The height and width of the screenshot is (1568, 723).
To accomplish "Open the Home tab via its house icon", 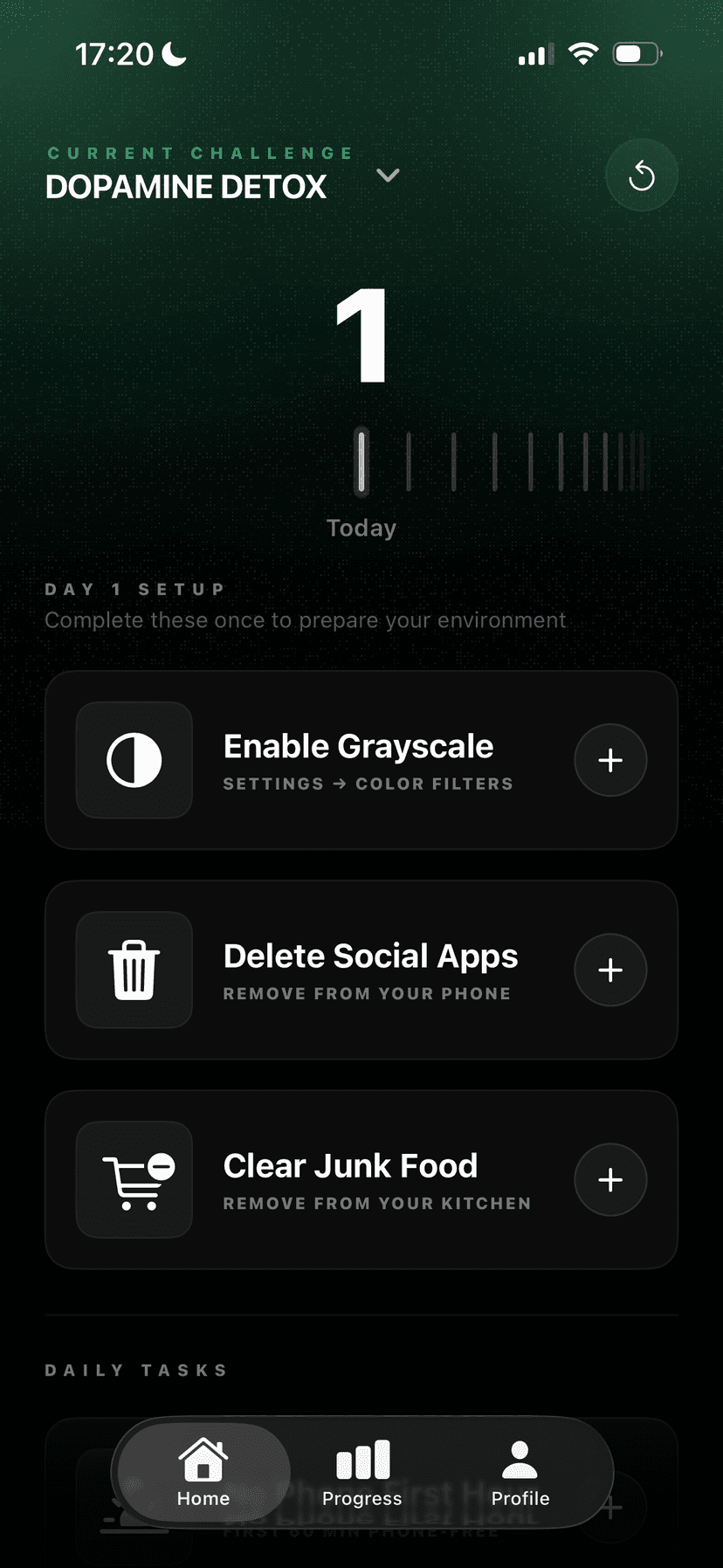I will pyautogui.click(x=203, y=1459).
